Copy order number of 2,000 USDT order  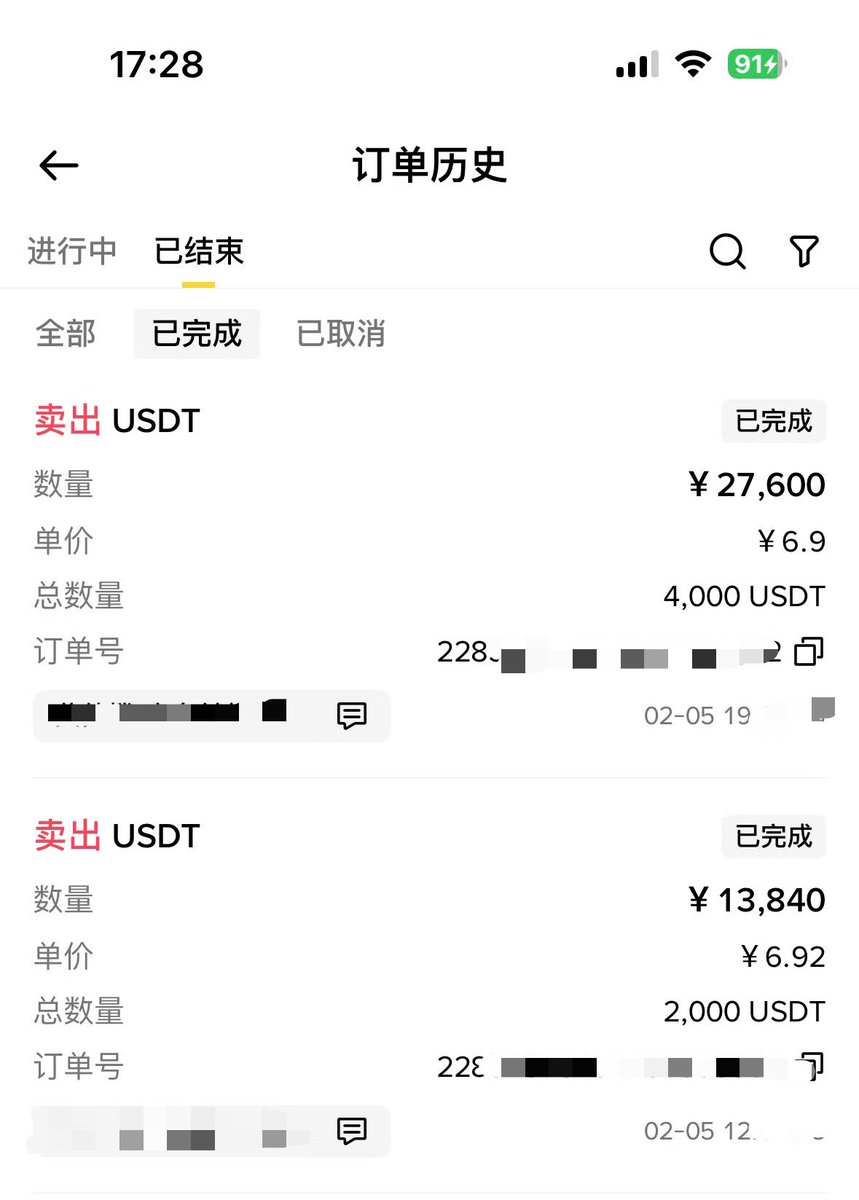[x=811, y=1067]
